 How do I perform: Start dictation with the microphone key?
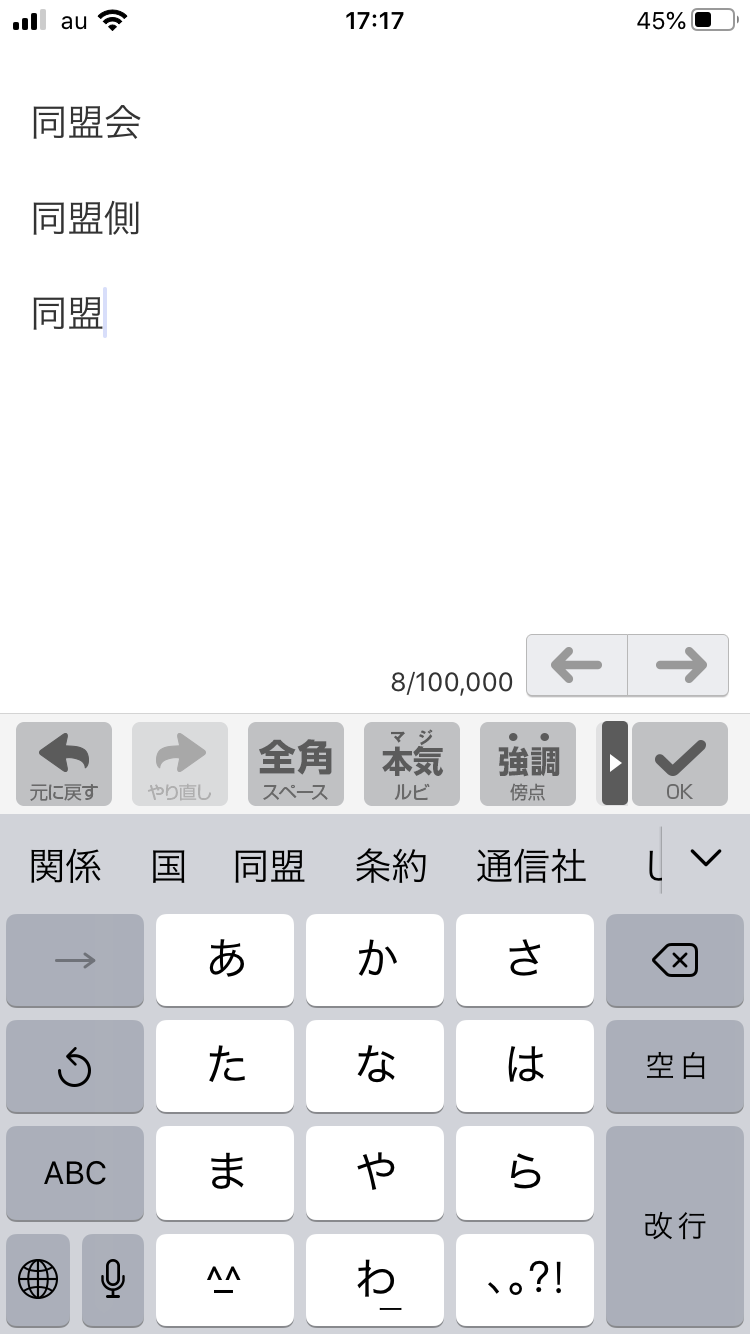[x=113, y=1278]
